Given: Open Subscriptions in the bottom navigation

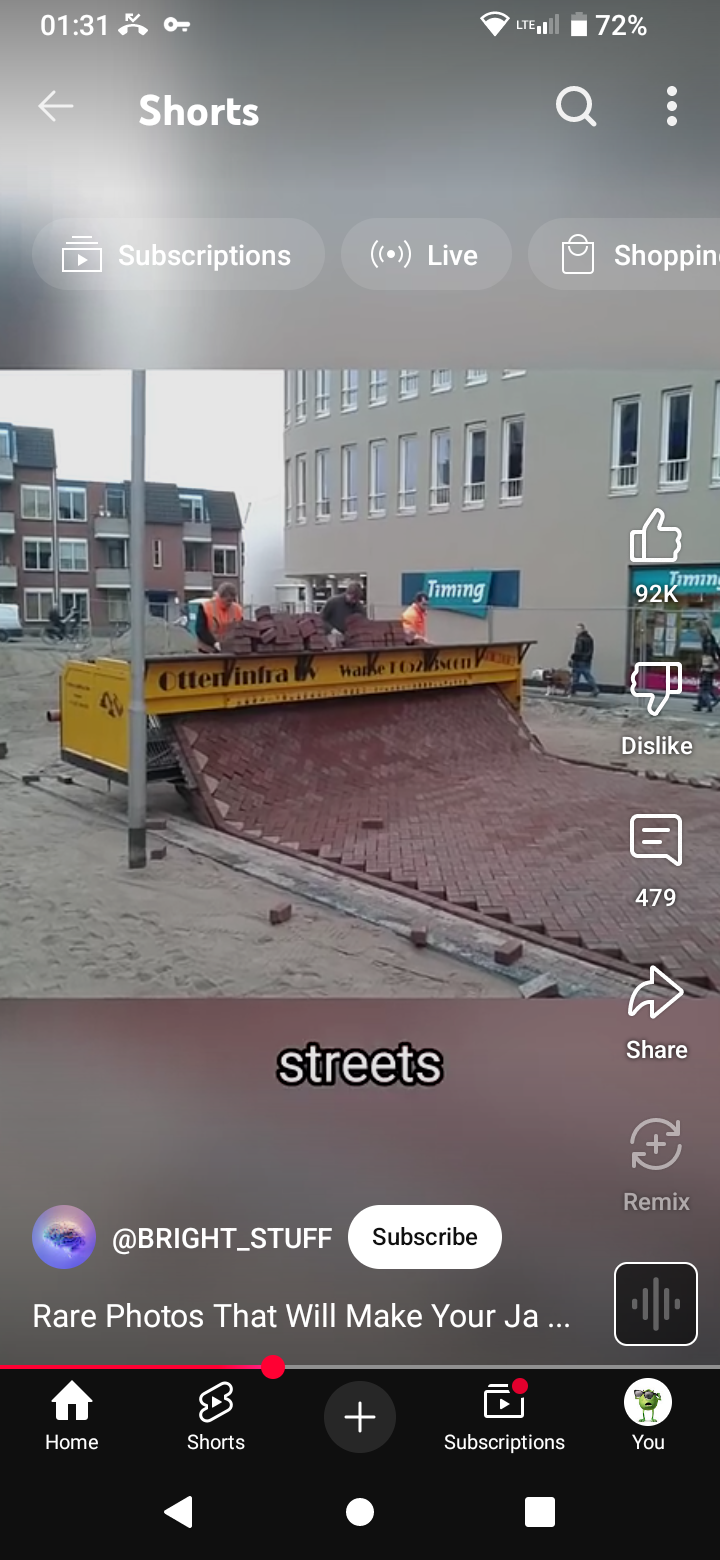Looking at the screenshot, I should [504, 1416].
